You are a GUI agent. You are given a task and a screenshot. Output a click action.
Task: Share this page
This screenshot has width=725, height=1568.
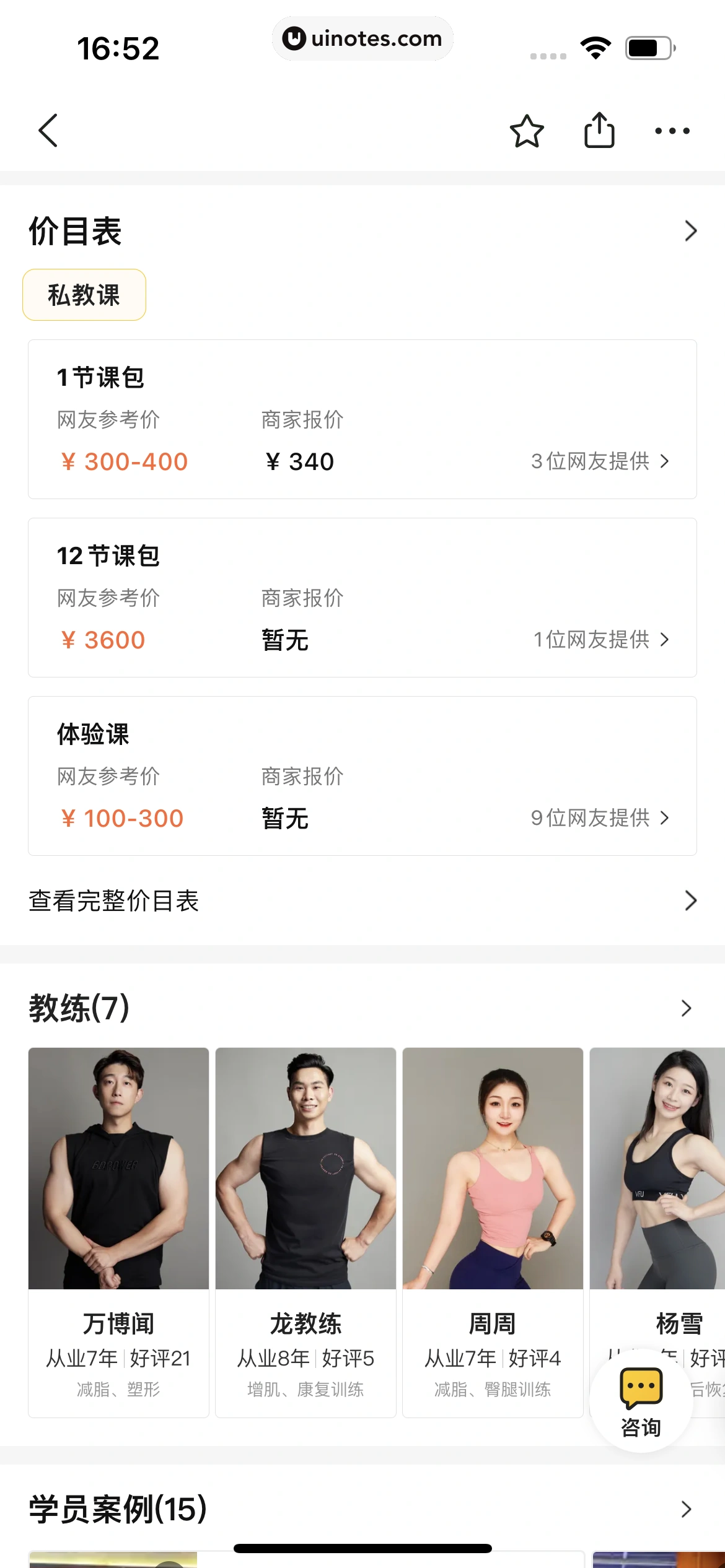[x=599, y=131]
